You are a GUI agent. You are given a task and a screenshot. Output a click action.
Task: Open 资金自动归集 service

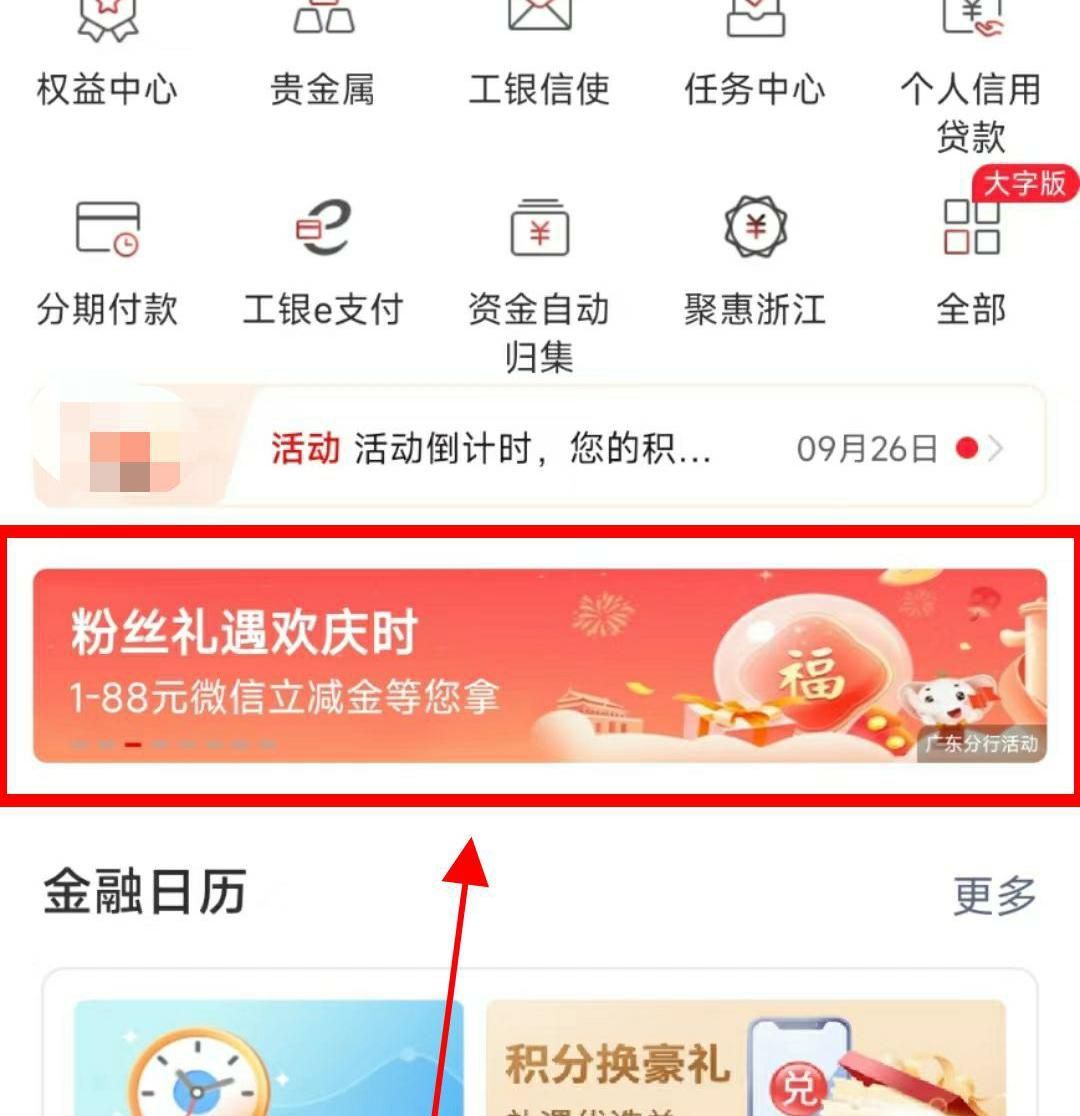[x=539, y=280]
